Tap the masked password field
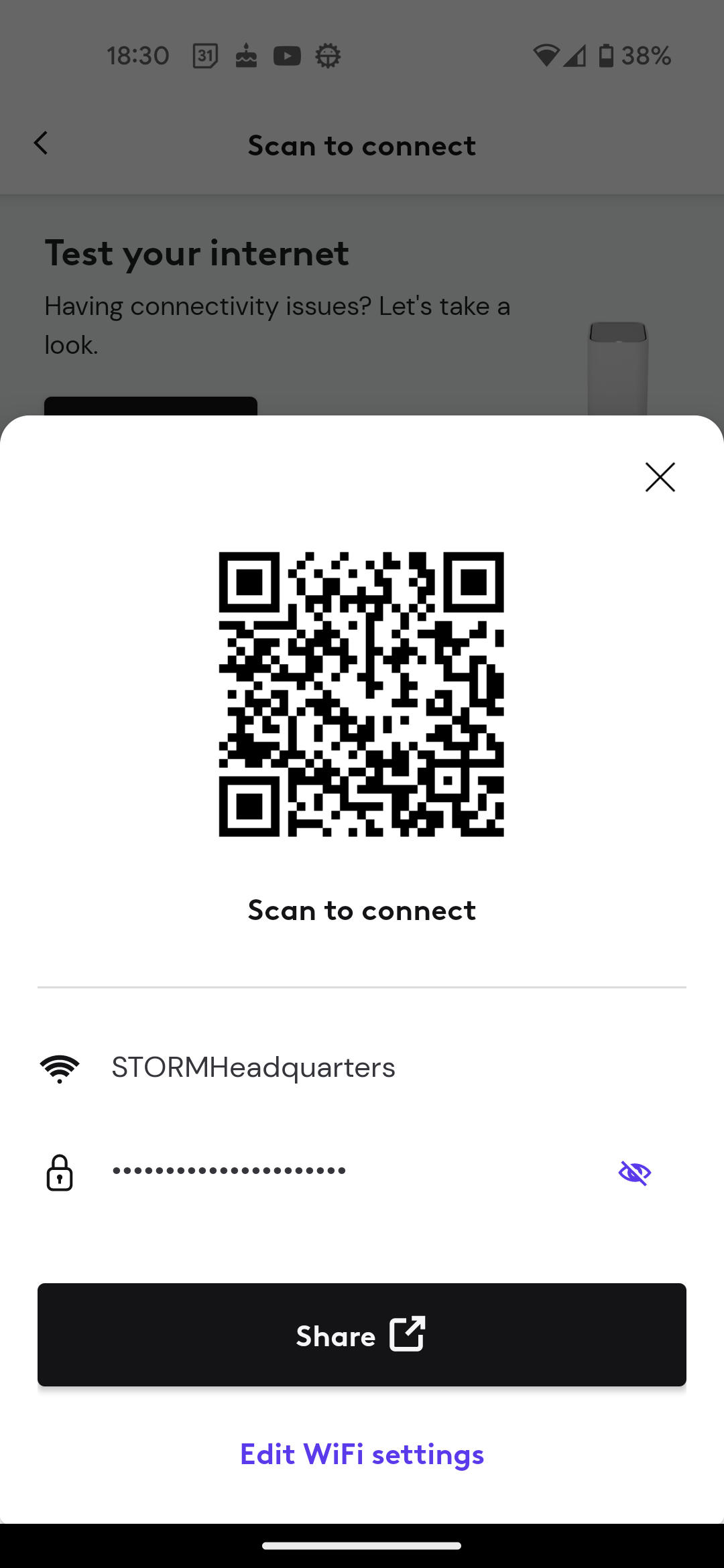The image size is (724, 1568). coord(228,1170)
